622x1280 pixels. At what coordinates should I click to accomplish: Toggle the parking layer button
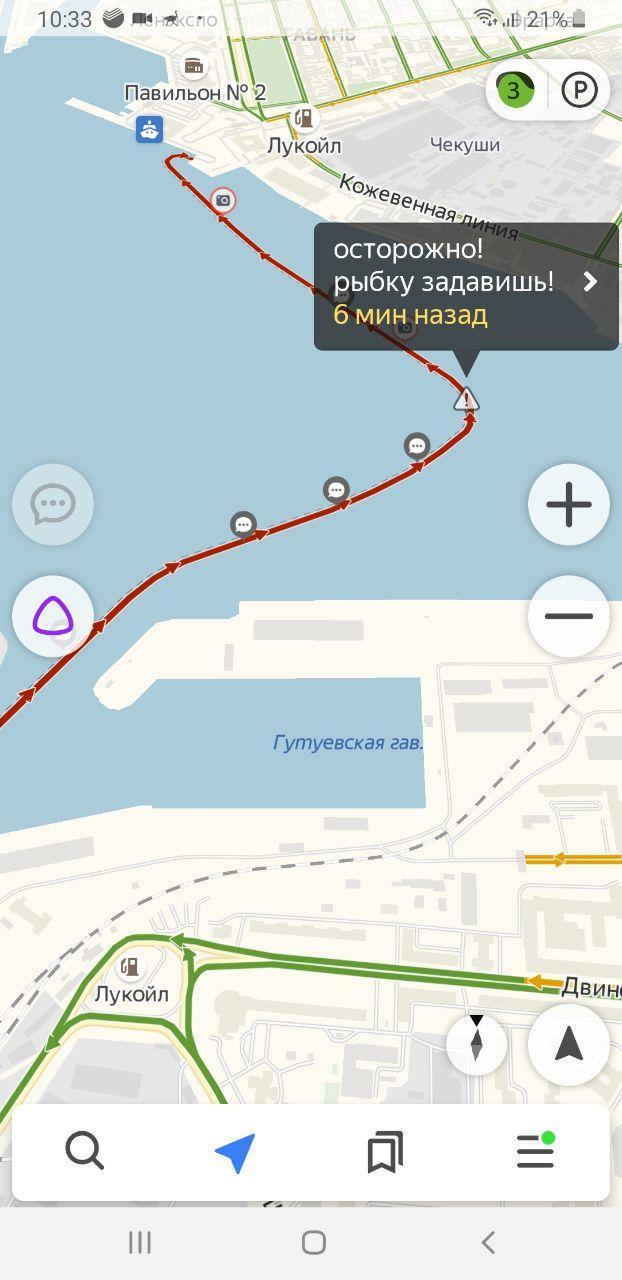coord(579,91)
